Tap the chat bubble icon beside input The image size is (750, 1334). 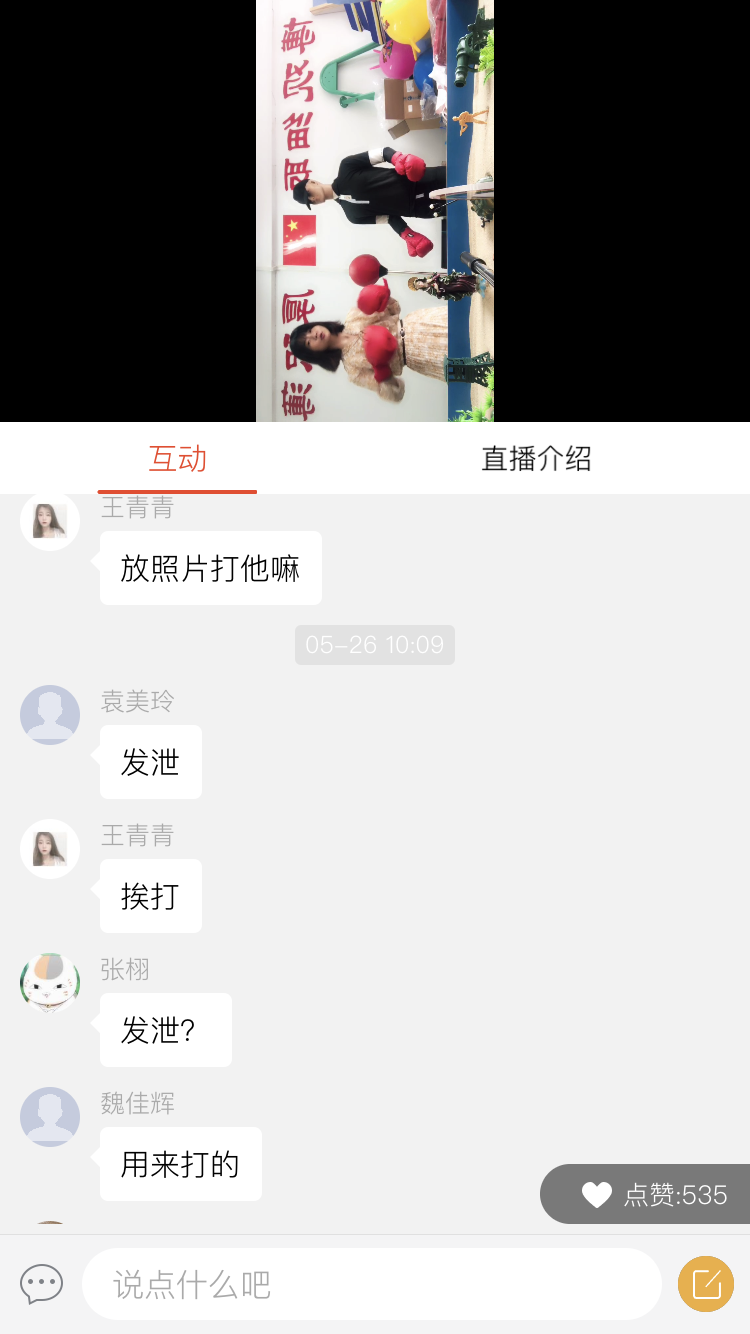pos(42,1284)
